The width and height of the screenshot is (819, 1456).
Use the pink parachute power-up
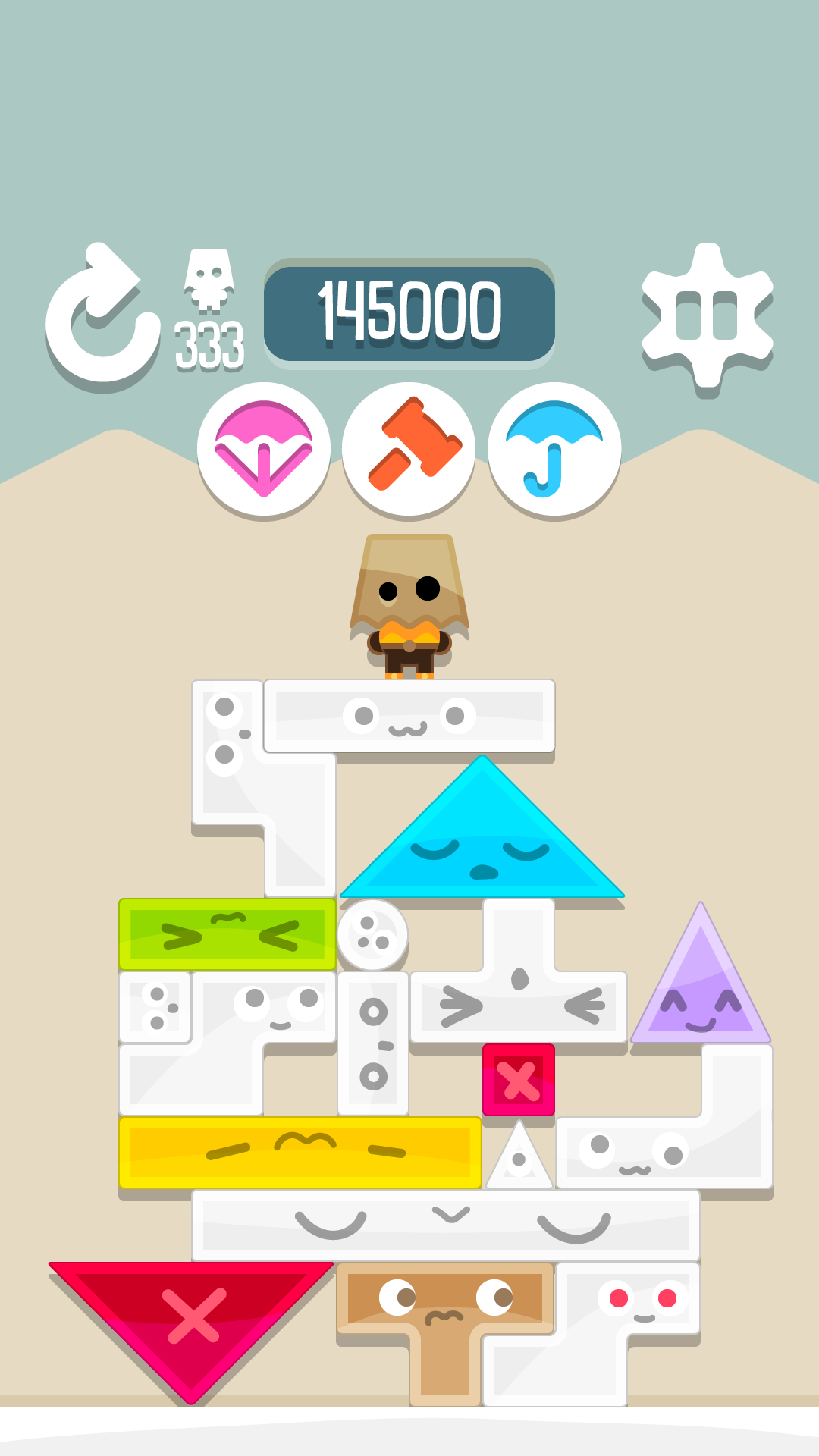(263, 449)
